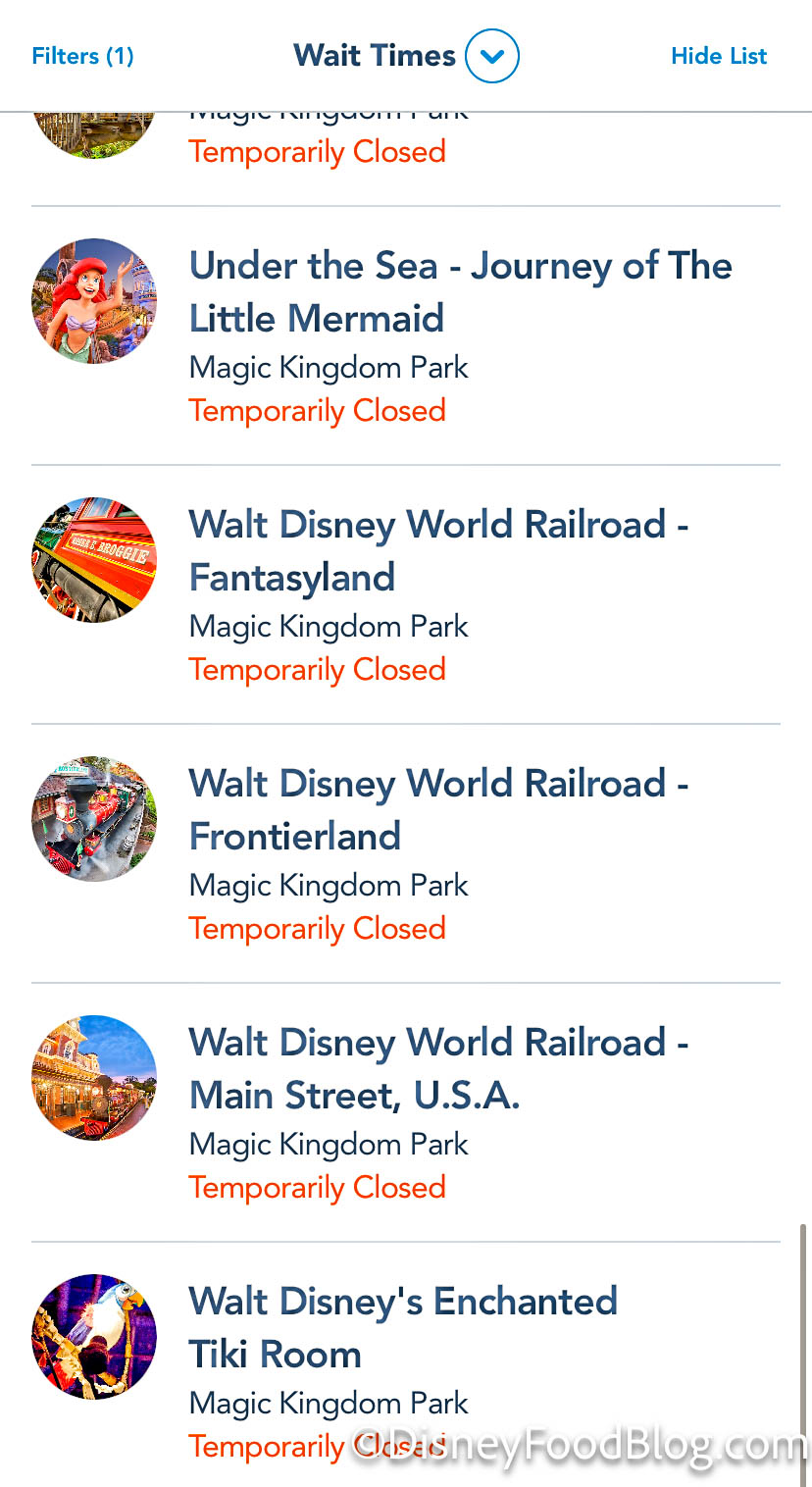Tap Hide List link
The height and width of the screenshot is (1487, 812).
(719, 56)
